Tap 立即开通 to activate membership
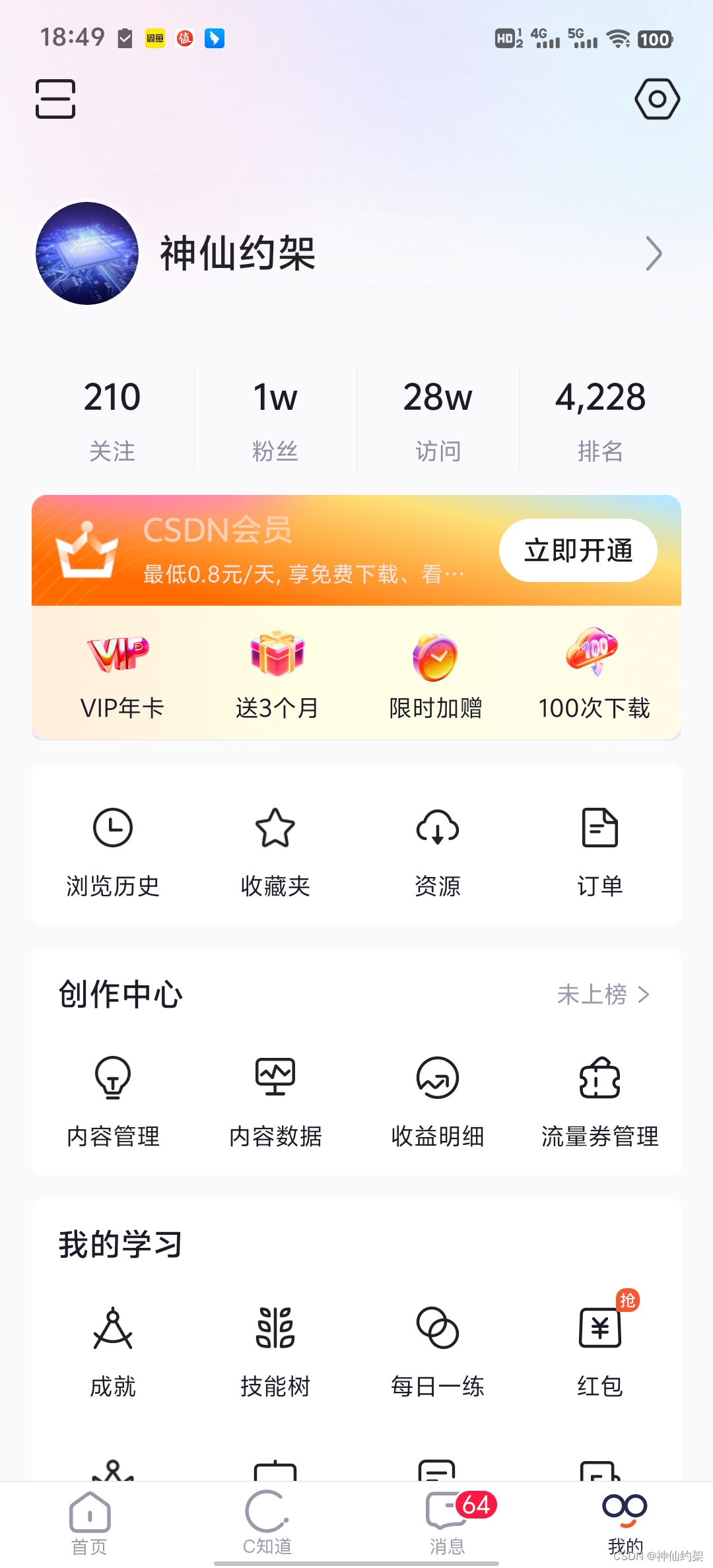The image size is (713, 1568). [578, 550]
